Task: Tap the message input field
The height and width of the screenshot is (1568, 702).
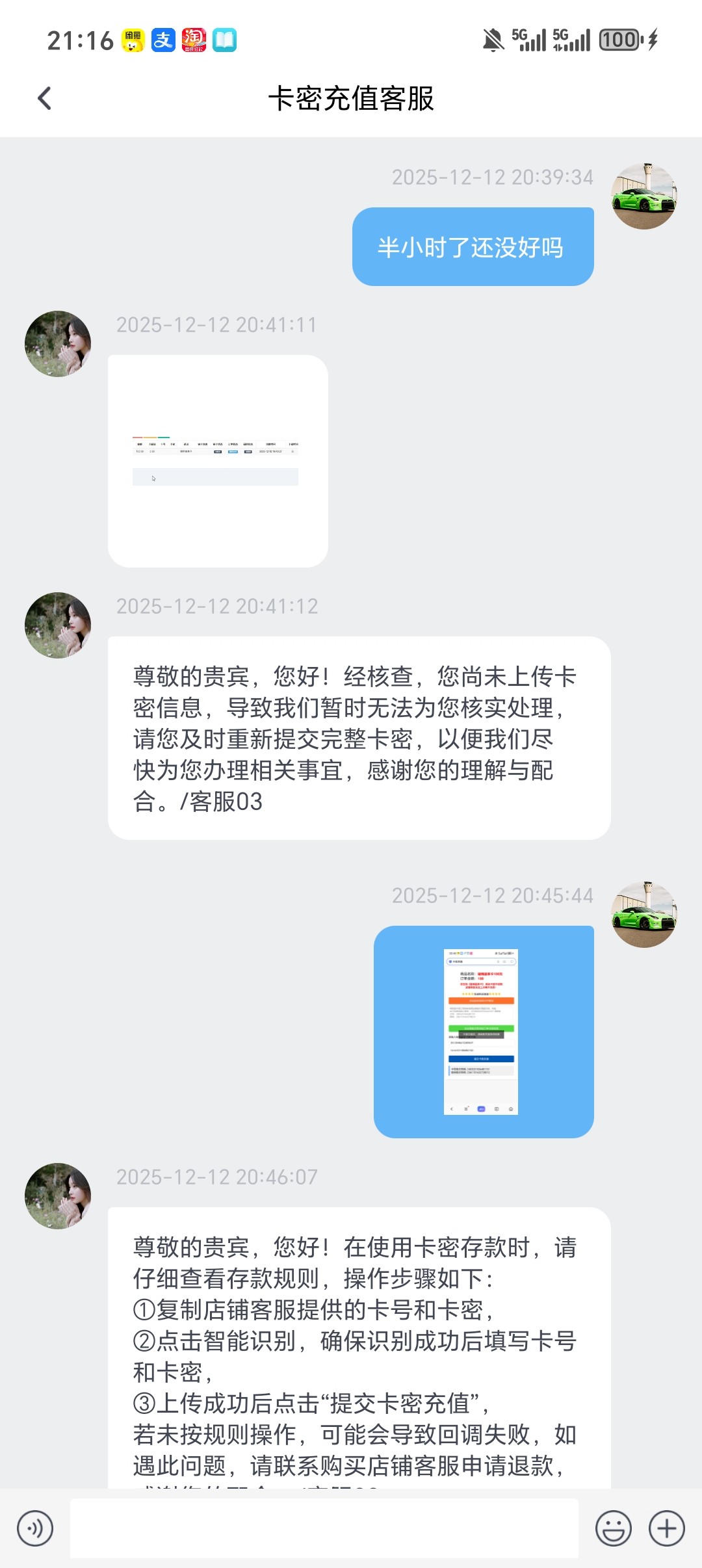Action: coord(325,1528)
